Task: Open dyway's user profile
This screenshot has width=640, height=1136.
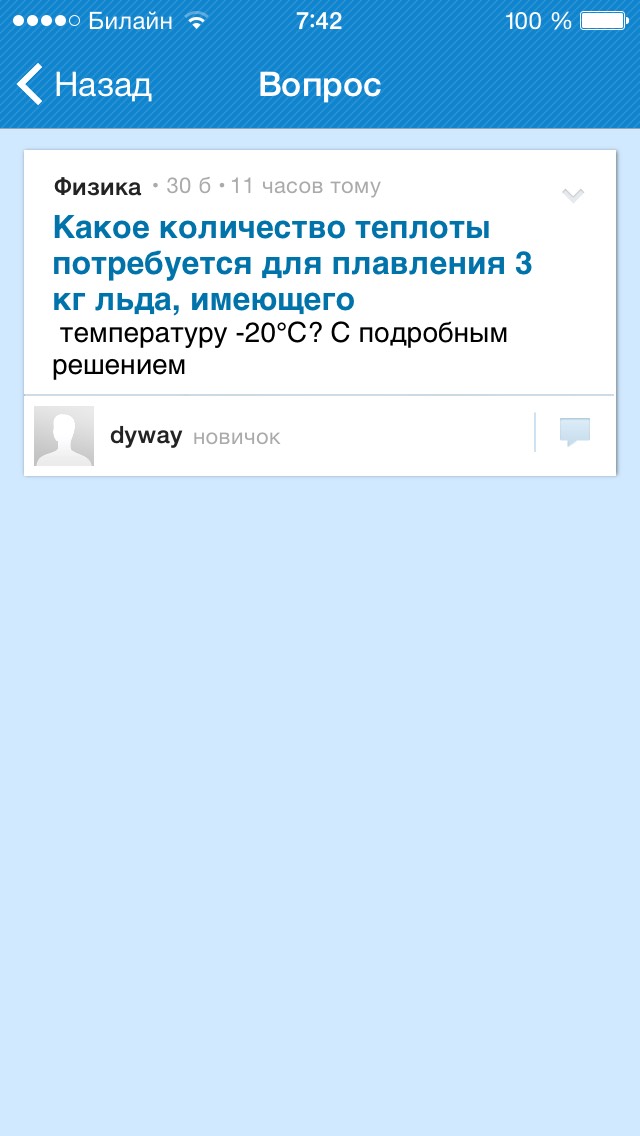Action: pyautogui.click(x=146, y=436)
